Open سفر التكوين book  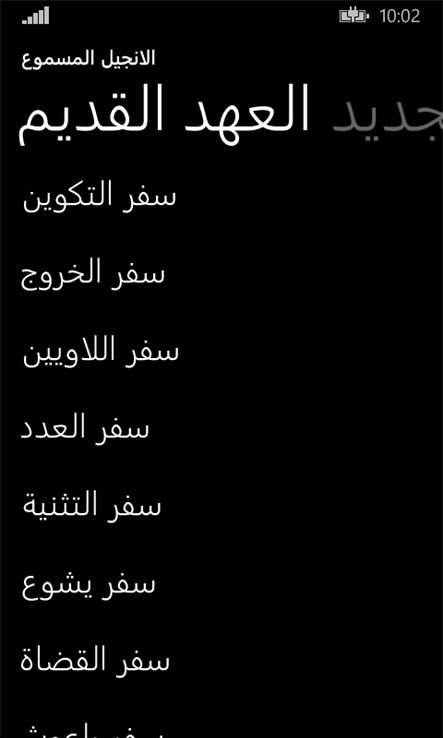[99, 196]
